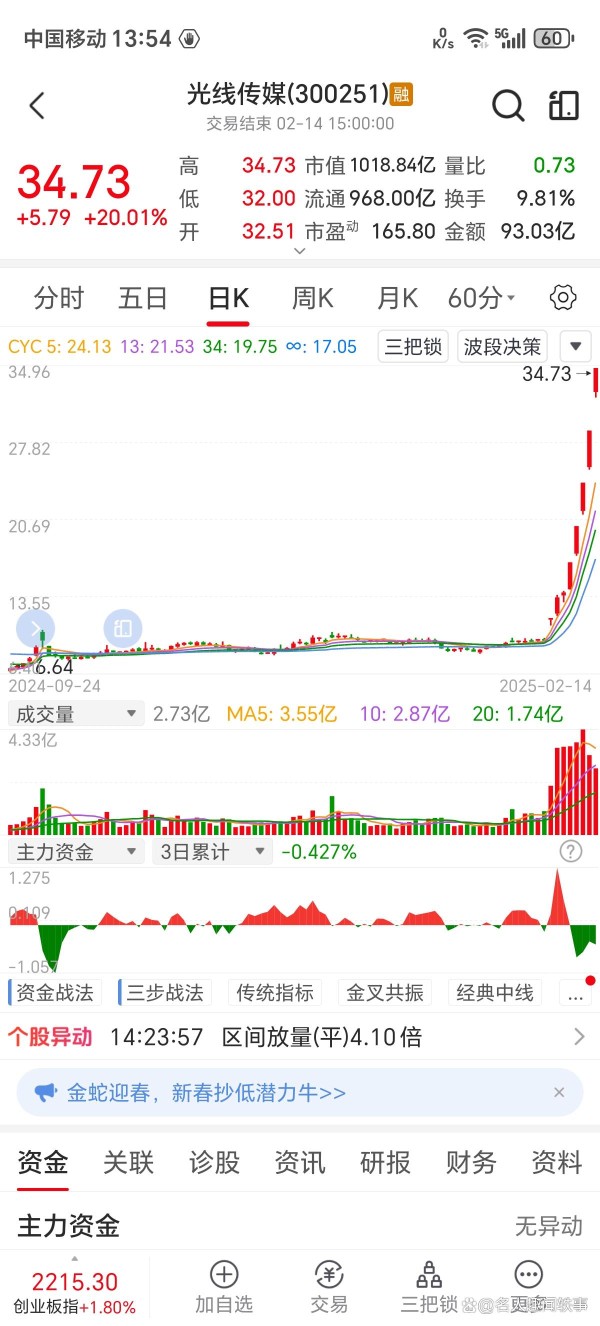Open the search magnifier icon
Viewport: 600px width, 1326px height.
point(508,105)
